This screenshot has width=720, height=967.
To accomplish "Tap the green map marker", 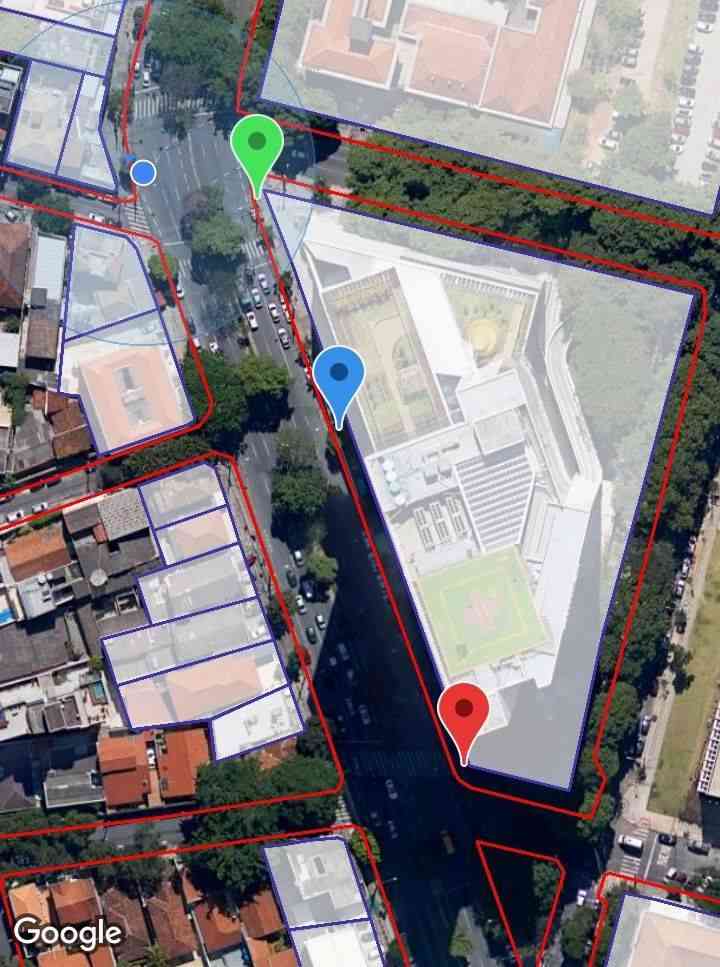I will pyautogui.click(x=258, y=146).
